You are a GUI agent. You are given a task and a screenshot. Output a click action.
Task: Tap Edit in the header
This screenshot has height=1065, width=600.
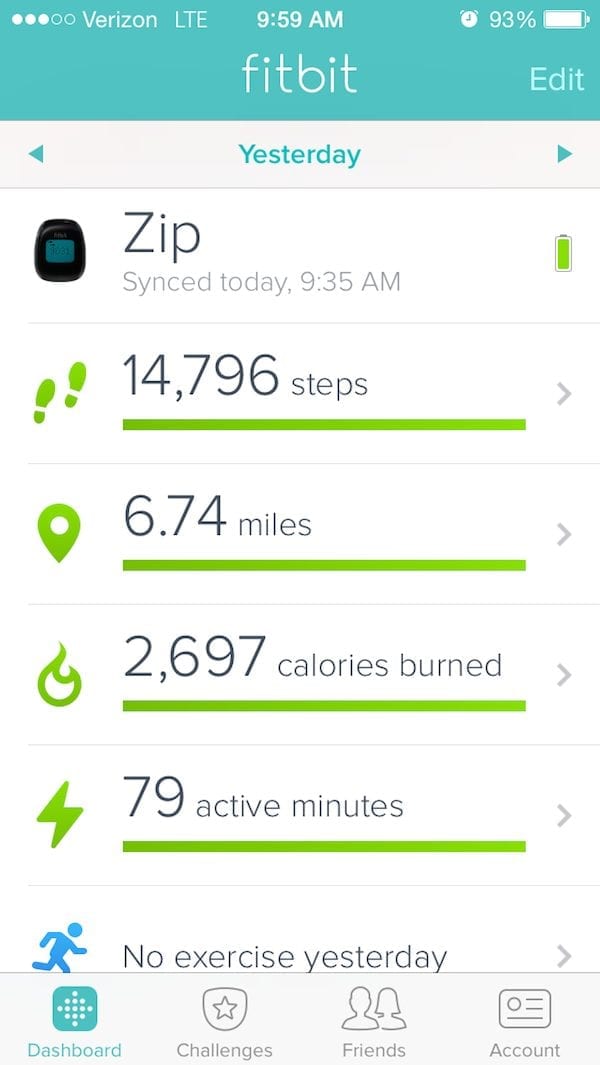tap(556, 79)
